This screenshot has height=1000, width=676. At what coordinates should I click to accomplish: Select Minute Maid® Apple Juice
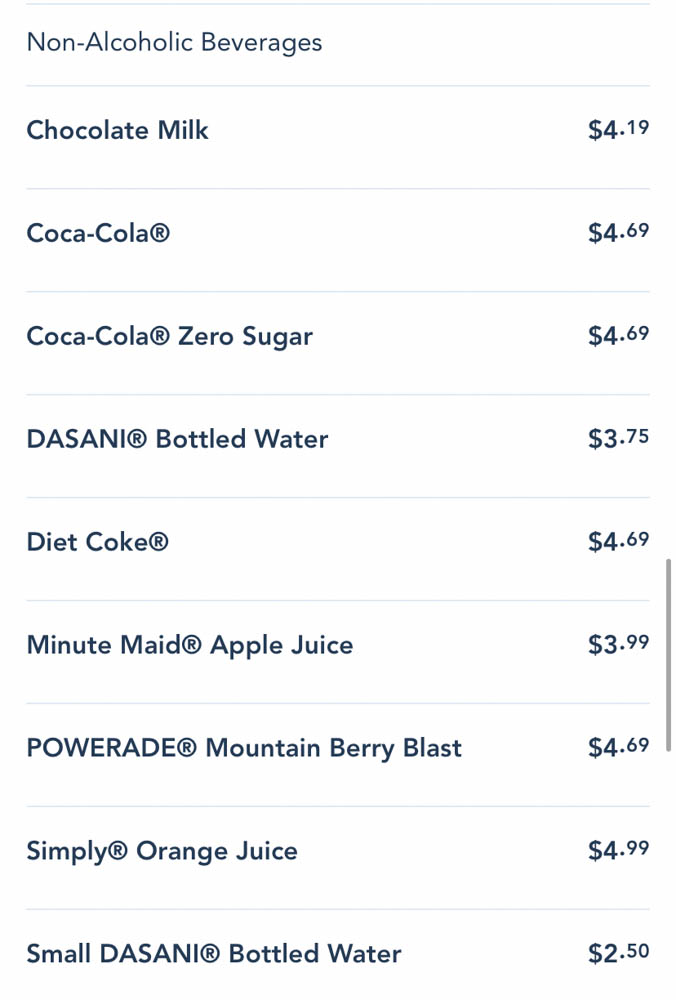click(x=190, y=646)
